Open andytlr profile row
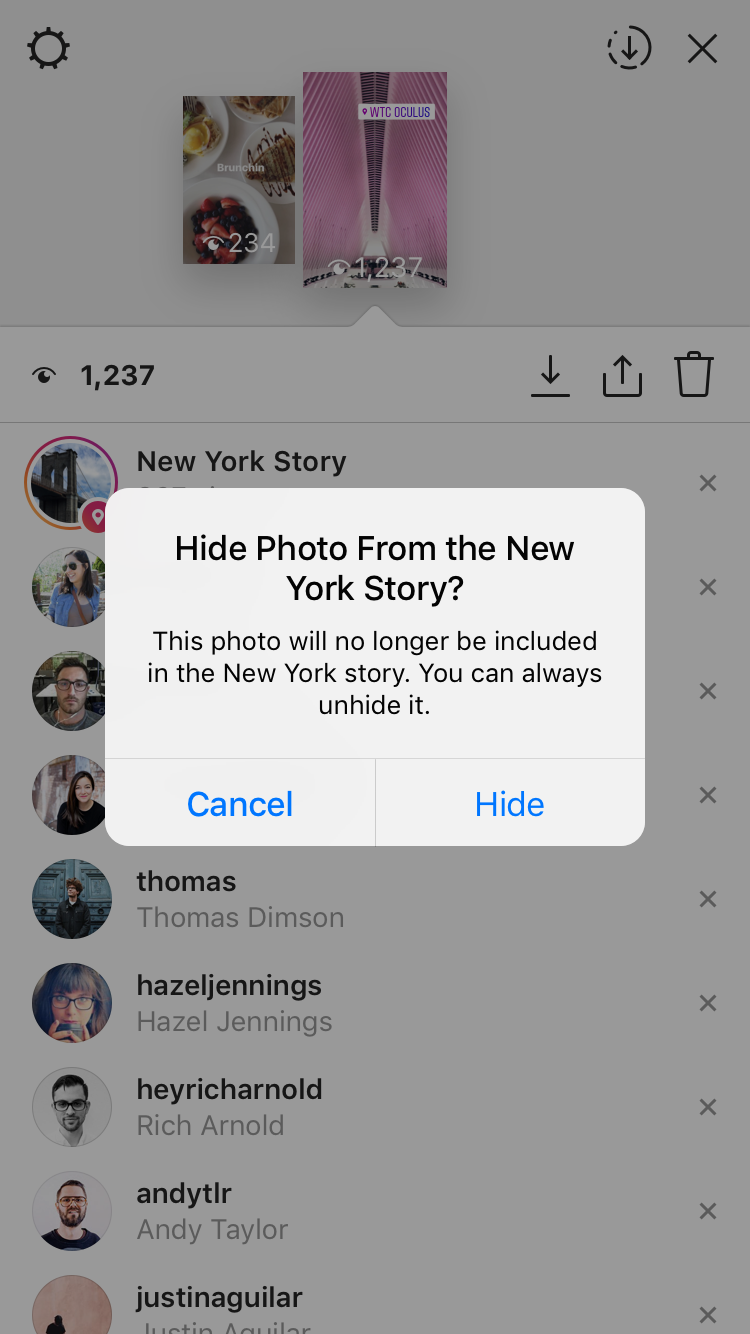 375,1211
